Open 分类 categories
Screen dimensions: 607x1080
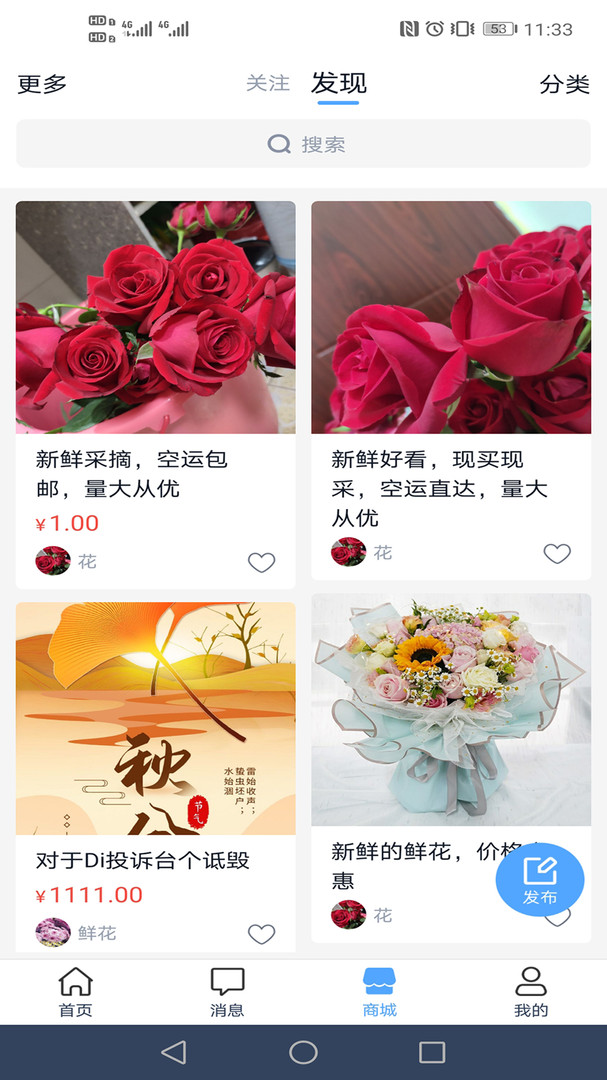point(564,84)
